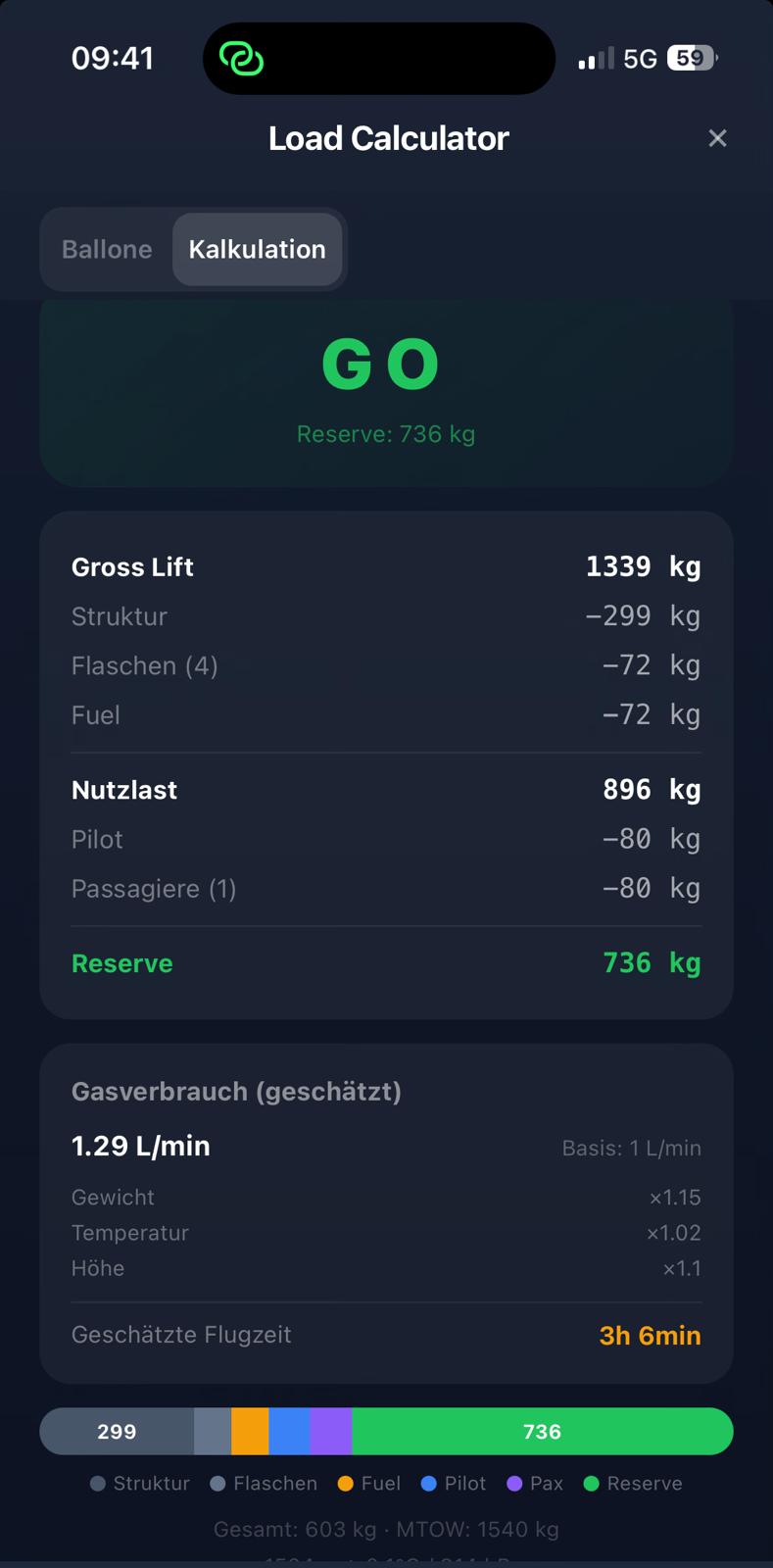Tap the green Reserve legend dot
The image size is (773, 1568).
(590, 1484)
